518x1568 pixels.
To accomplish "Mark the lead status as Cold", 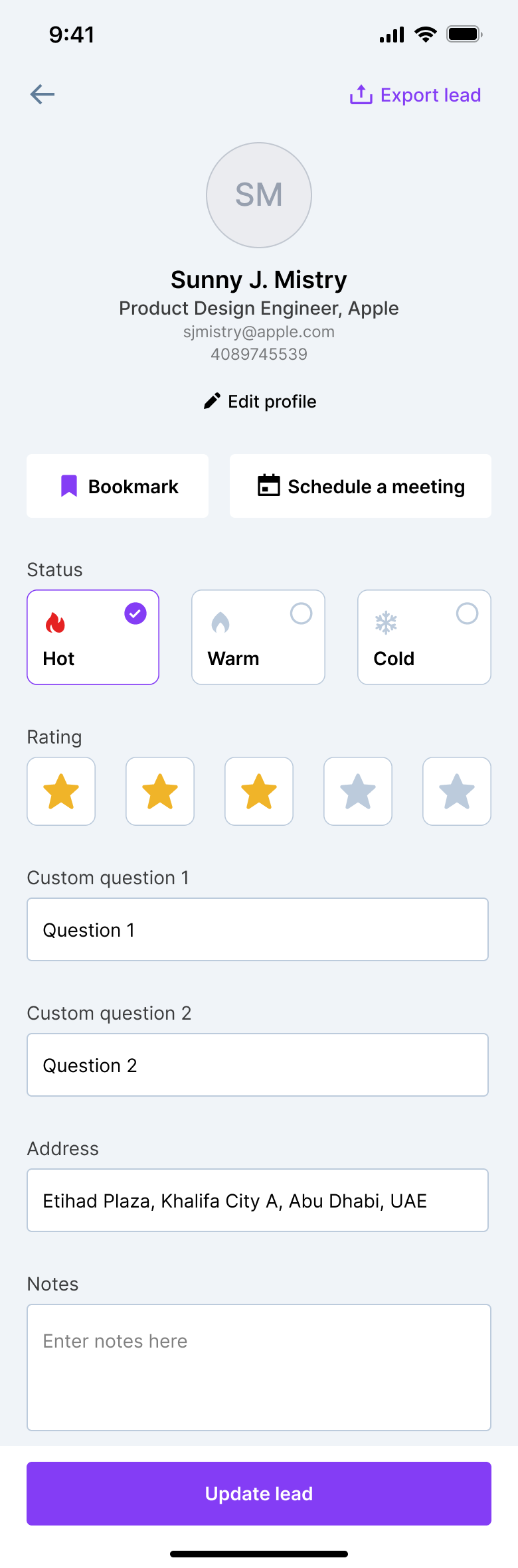I will pos(424,637).
